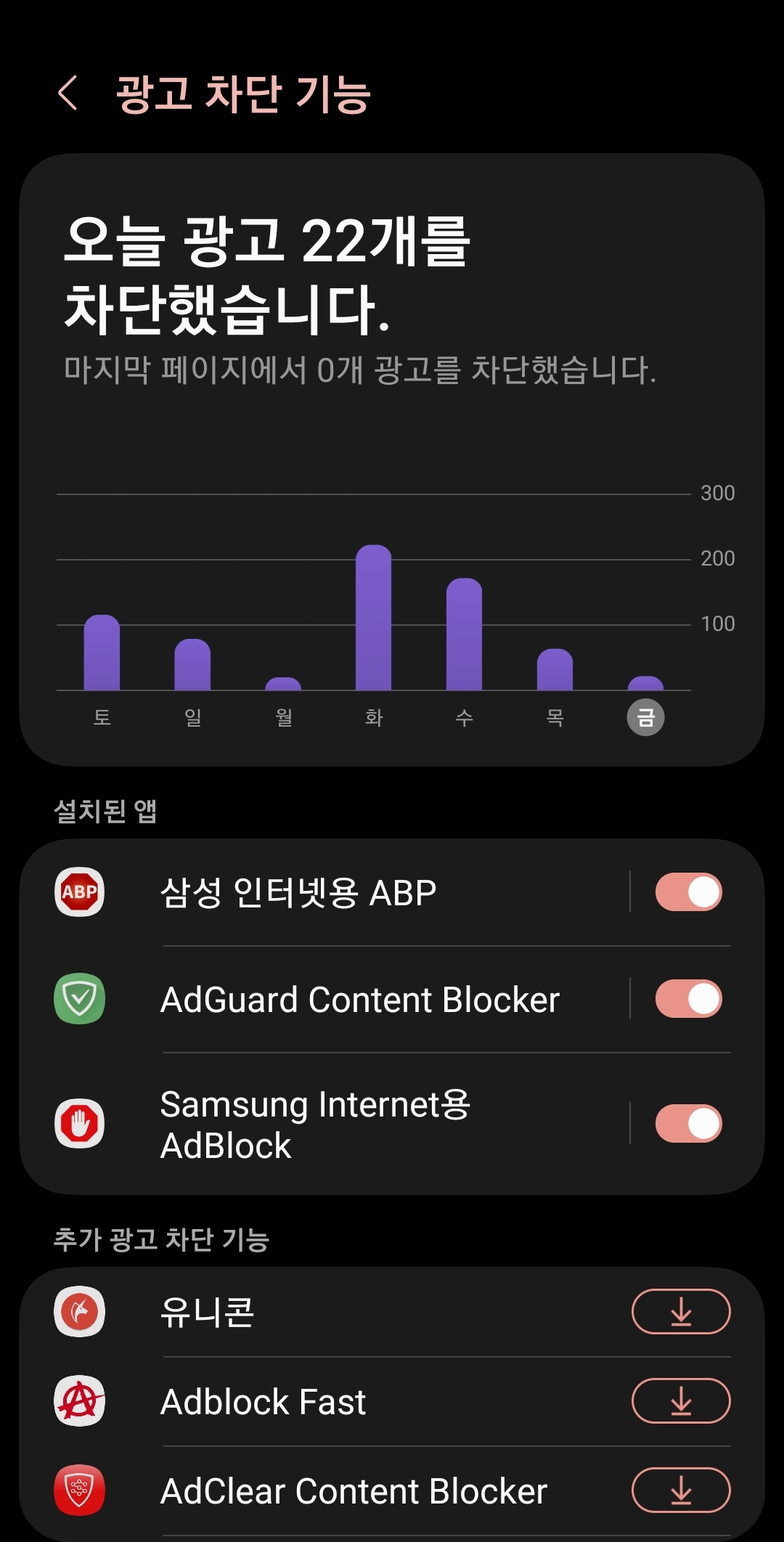Download the 유니콘 content blocker

(680, 1312)
